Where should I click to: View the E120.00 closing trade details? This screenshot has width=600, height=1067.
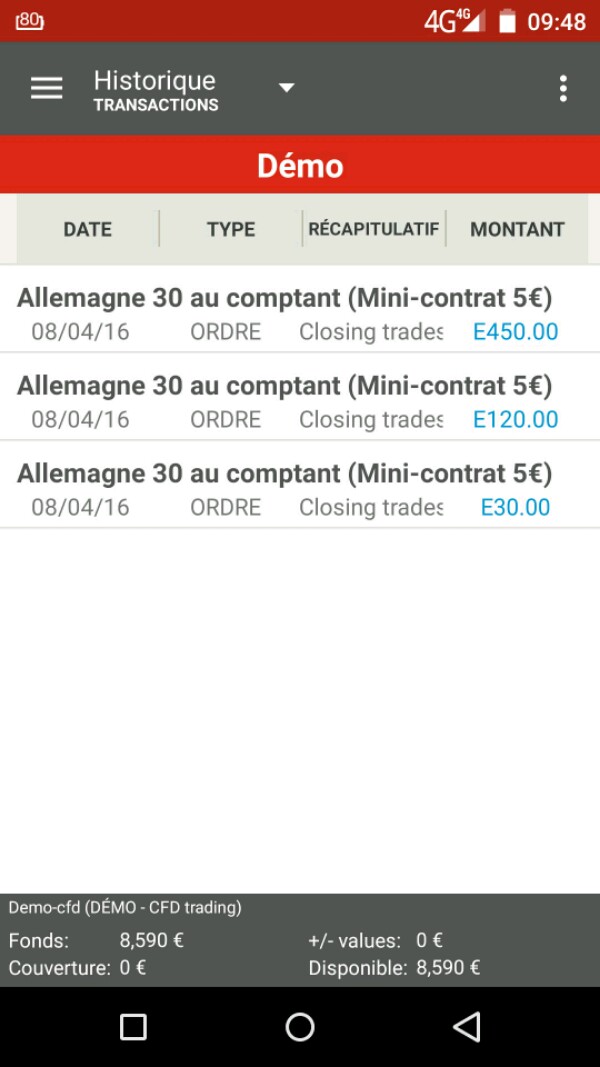pyautogui.click(x=300, y=402)
